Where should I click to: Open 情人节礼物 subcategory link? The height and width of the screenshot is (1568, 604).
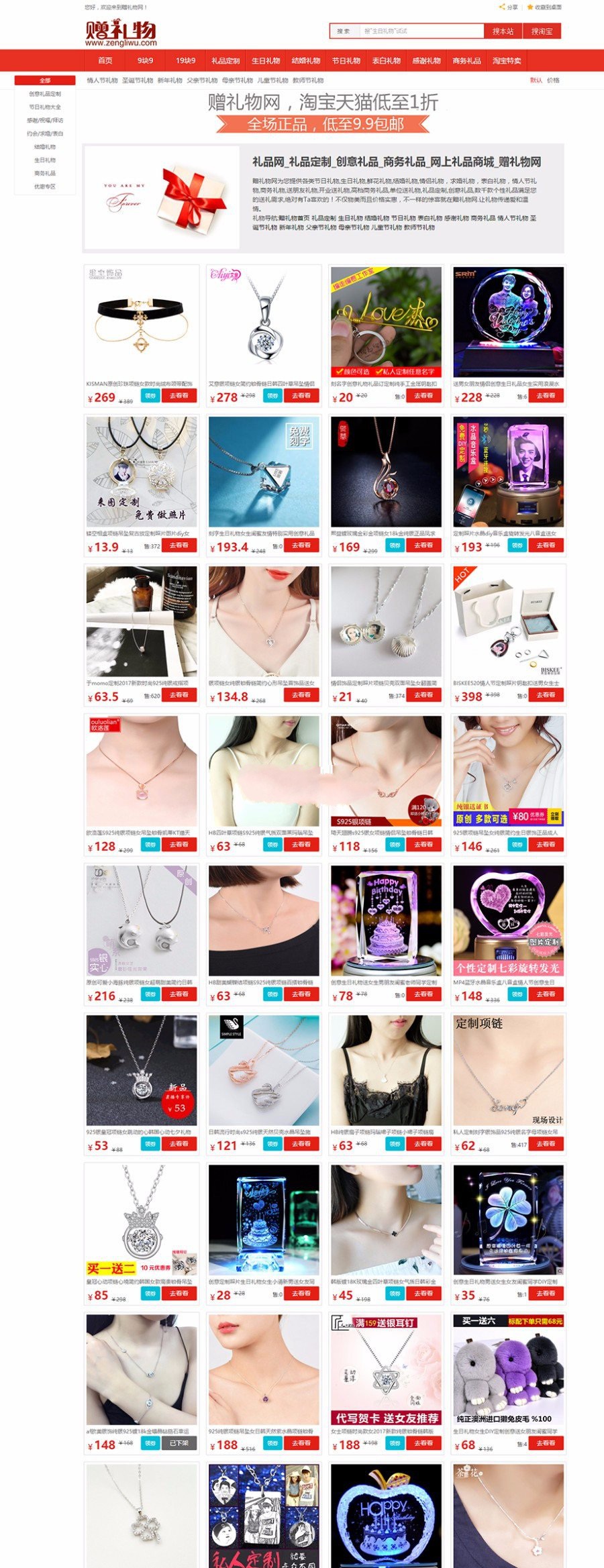102,81
